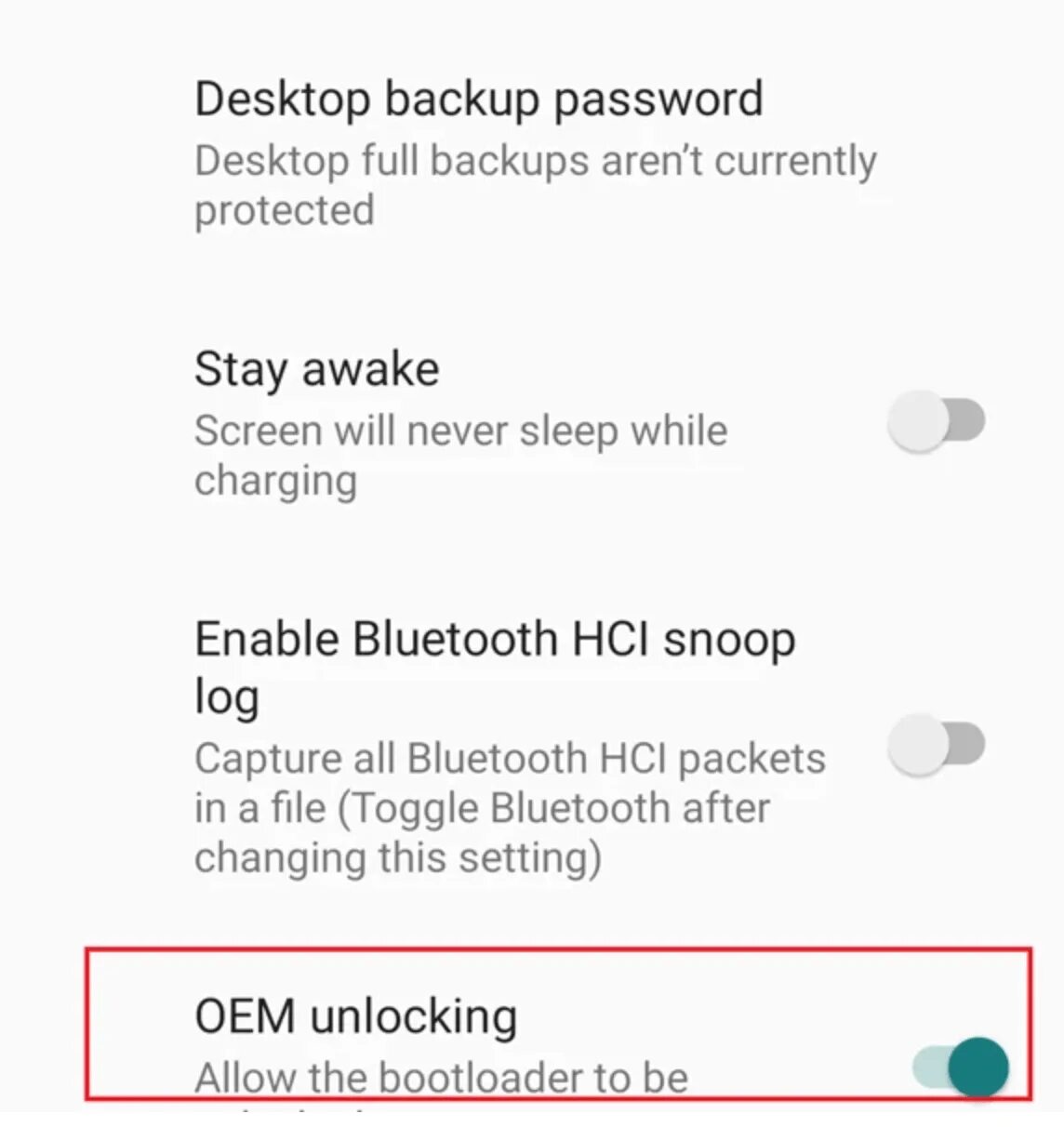1064x1127 pixels.
Task: Click the Bluetooth HCI packets description text
Action: click(509, 807)
